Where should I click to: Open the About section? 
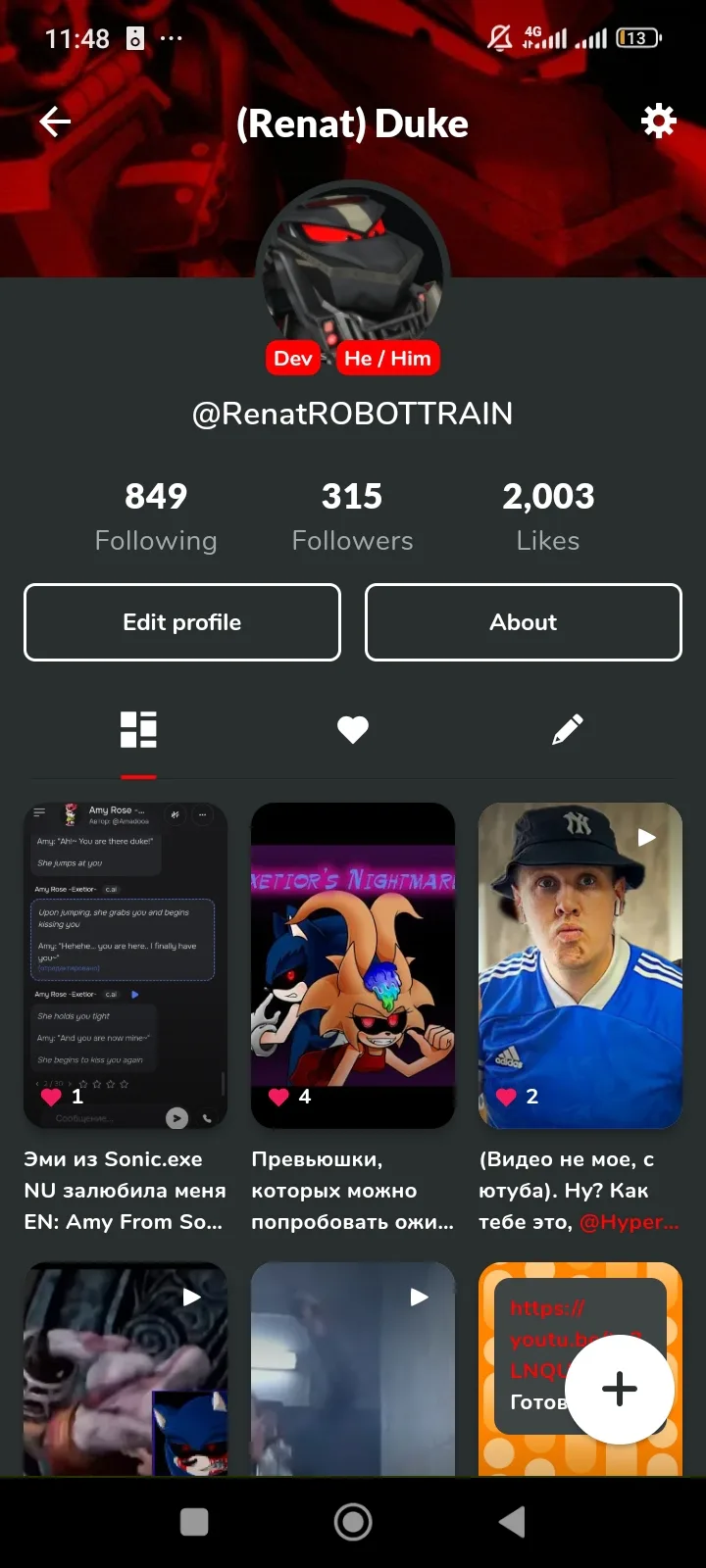pos(524,622)
